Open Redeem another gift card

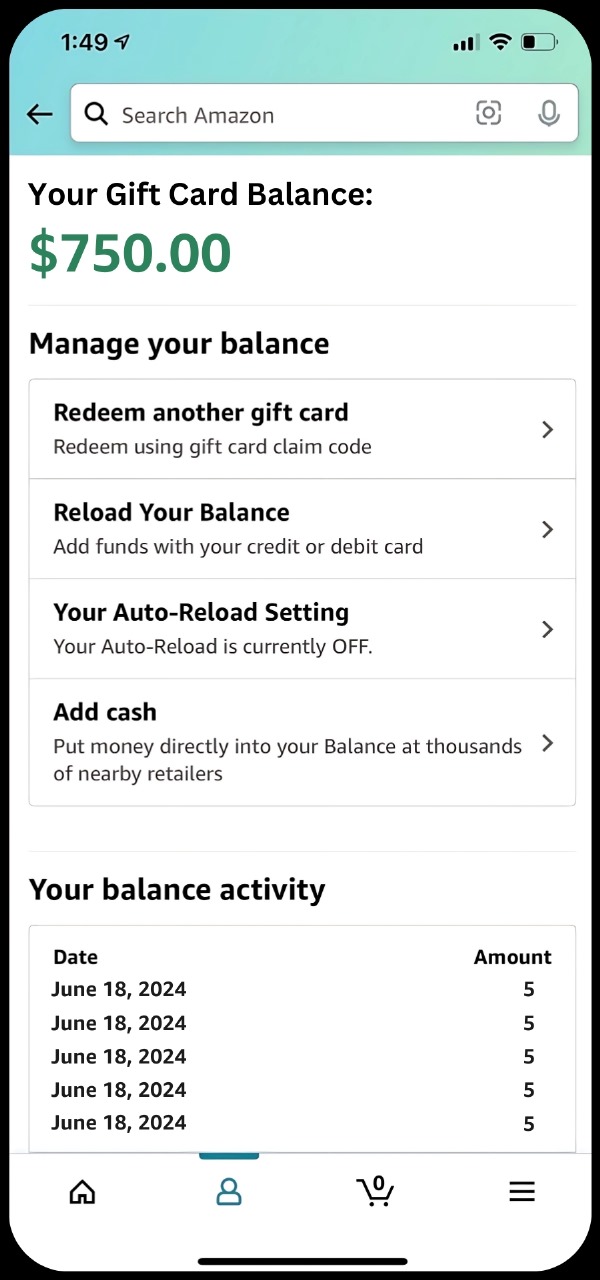pos(302,429)
